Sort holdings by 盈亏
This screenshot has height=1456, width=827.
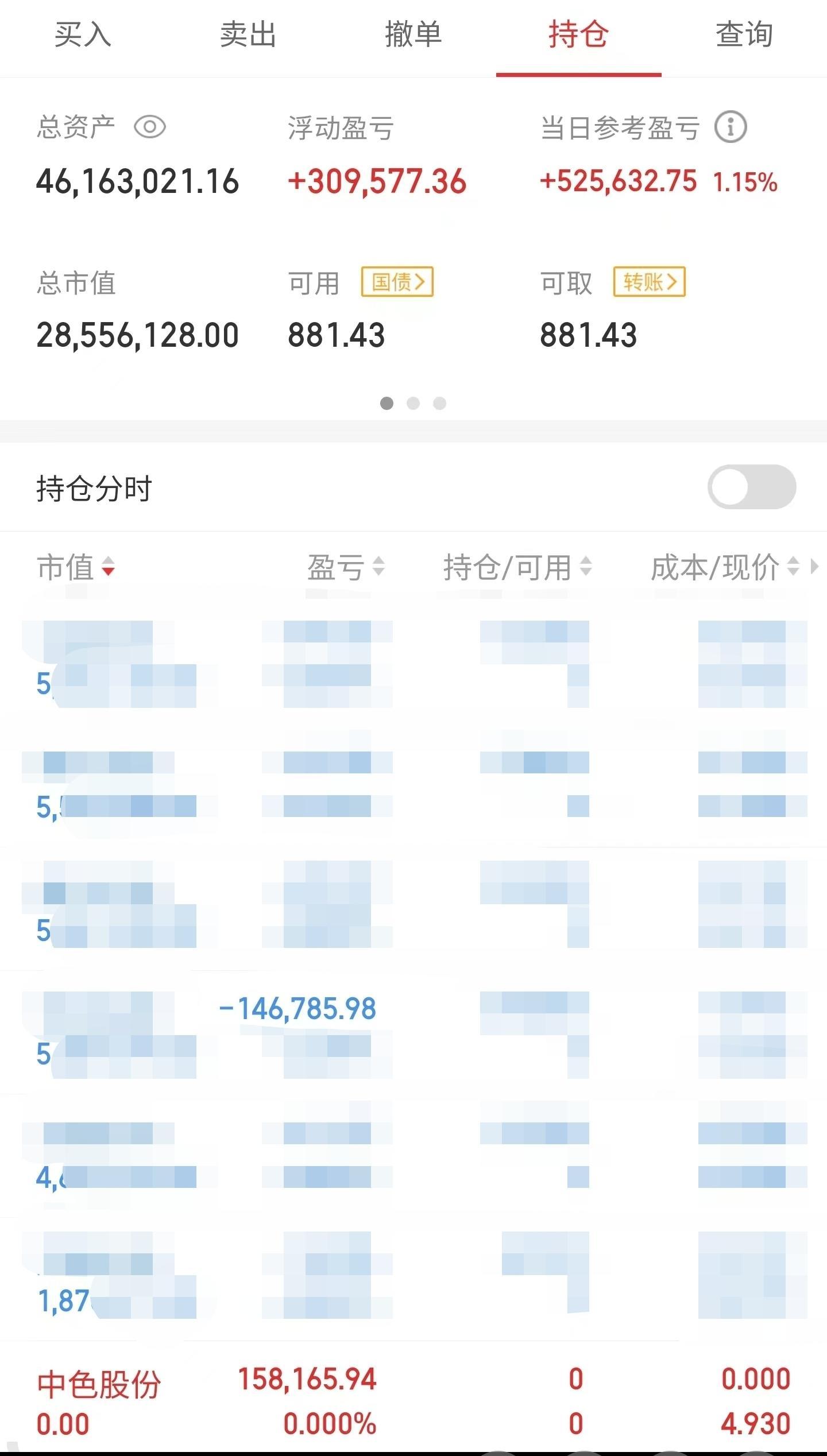click(x=346, y=567)
